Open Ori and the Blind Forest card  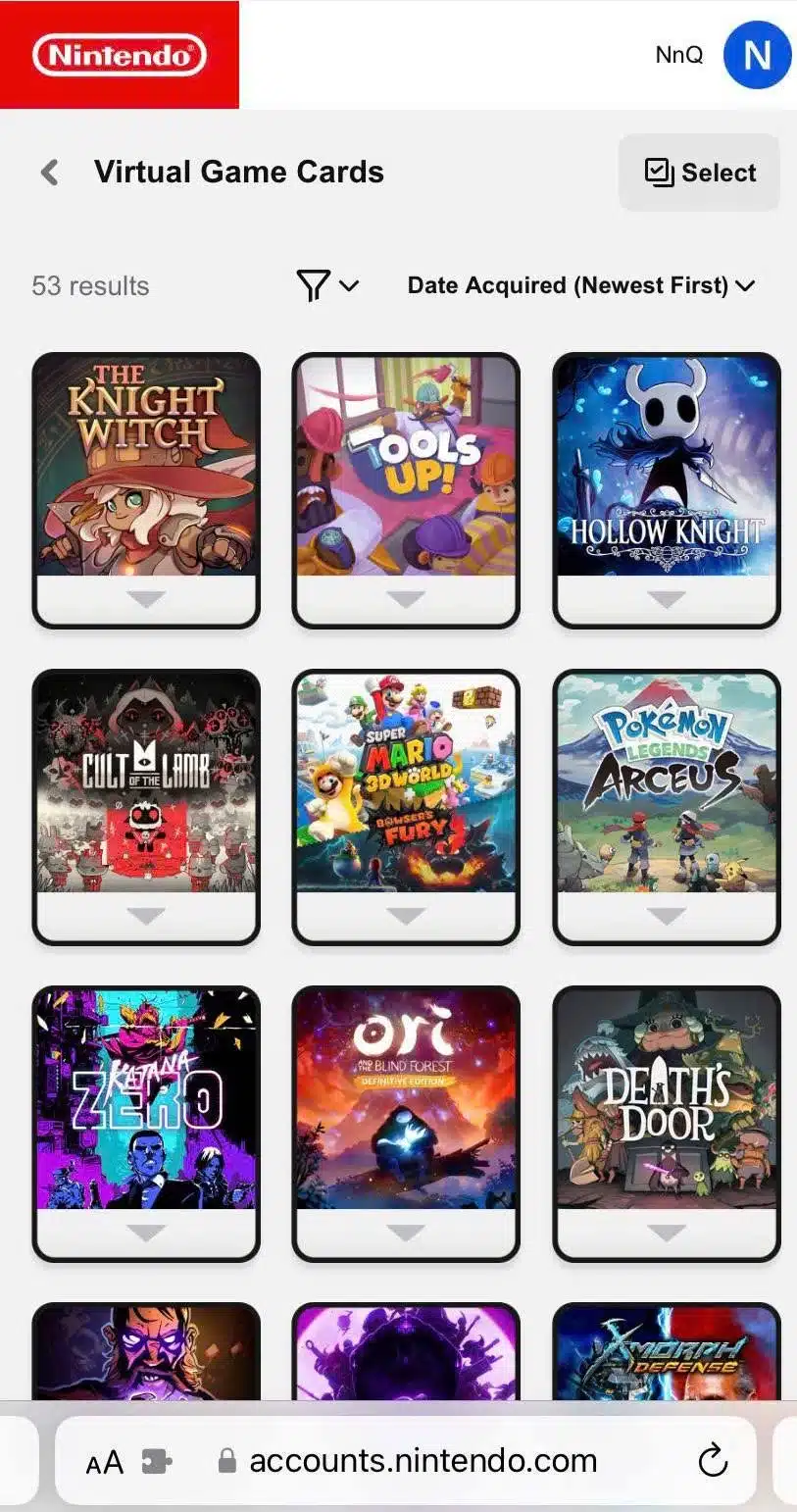coord(406,1099)
